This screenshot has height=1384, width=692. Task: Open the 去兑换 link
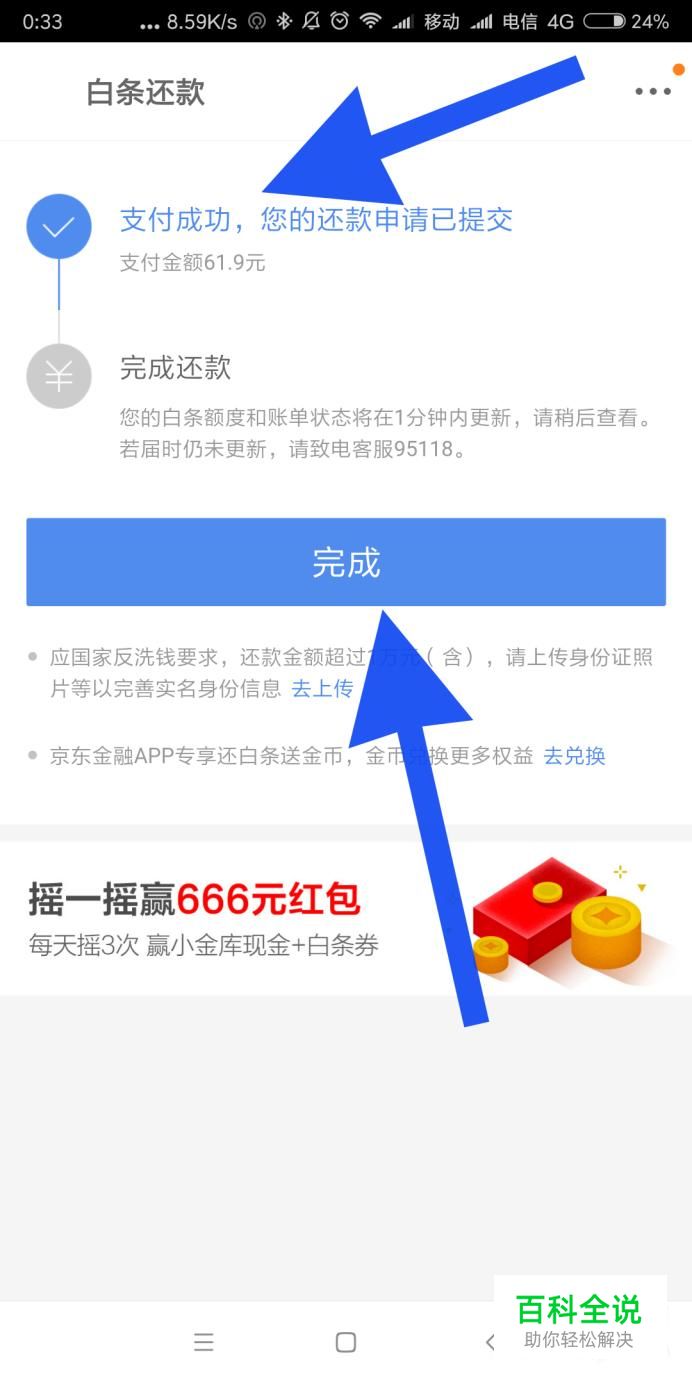click(574, 756)
